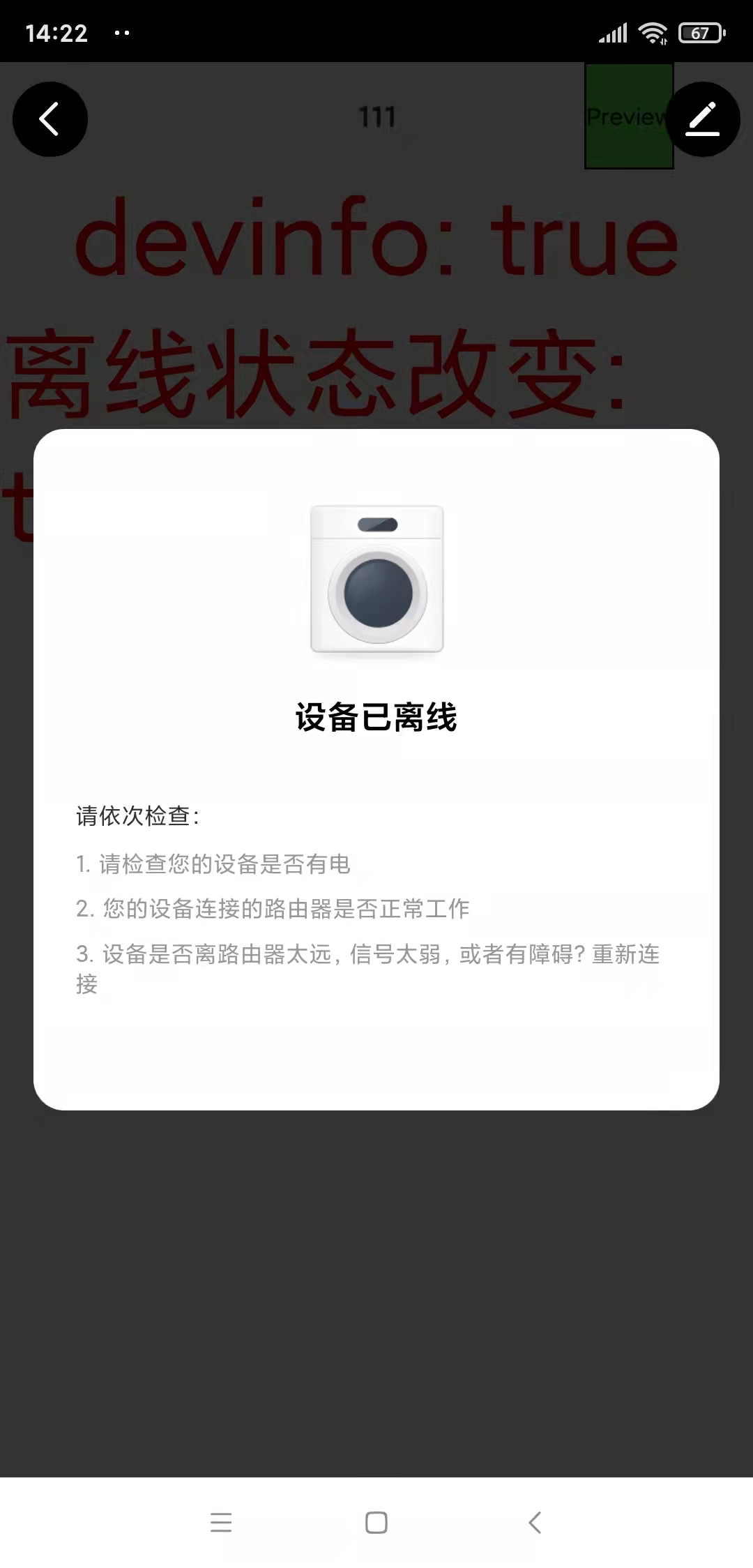The height and width of the screenshot is (1568, 753).
Task: Tap inside the white offline dialog card
Action: 376,1046
